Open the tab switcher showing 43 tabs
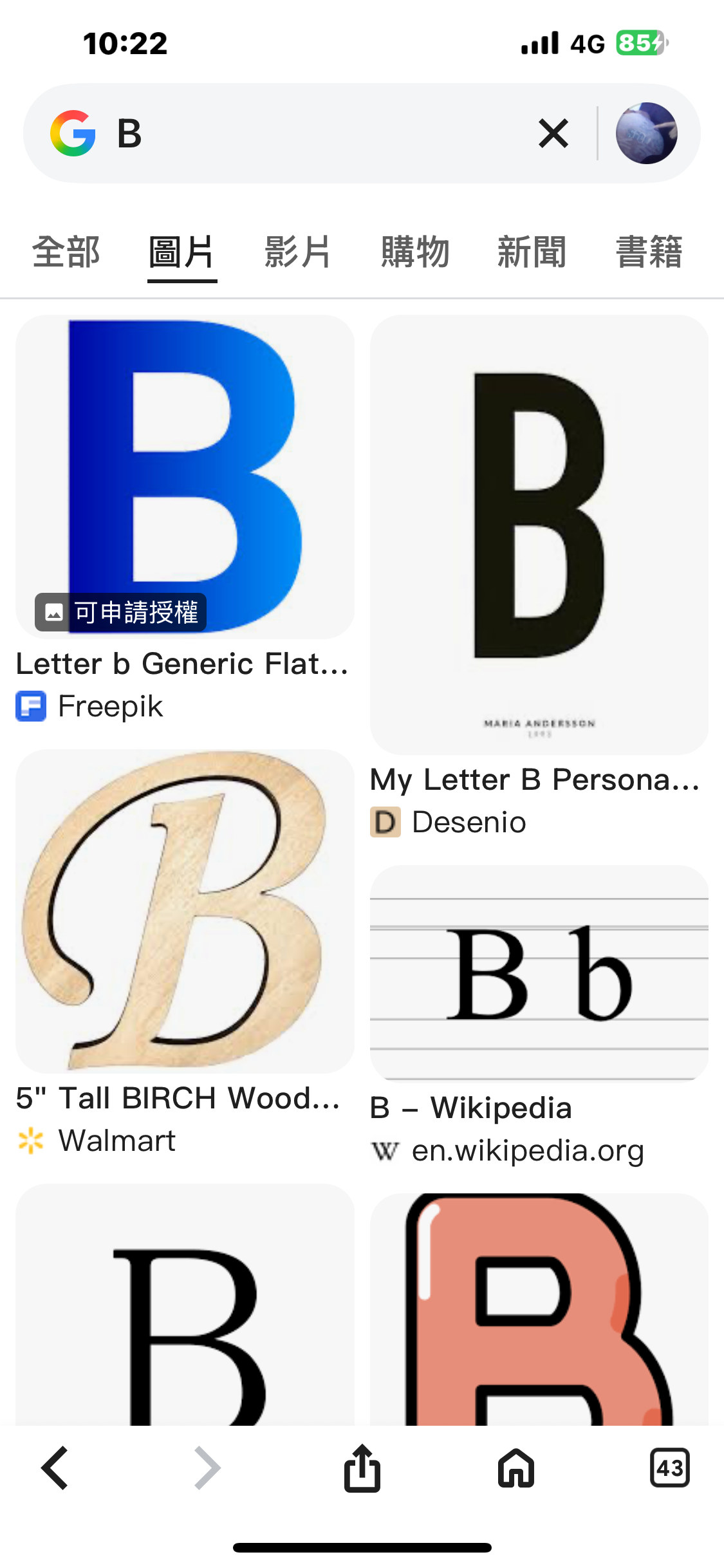The image size is (724, 1568). pos(669,1468)
